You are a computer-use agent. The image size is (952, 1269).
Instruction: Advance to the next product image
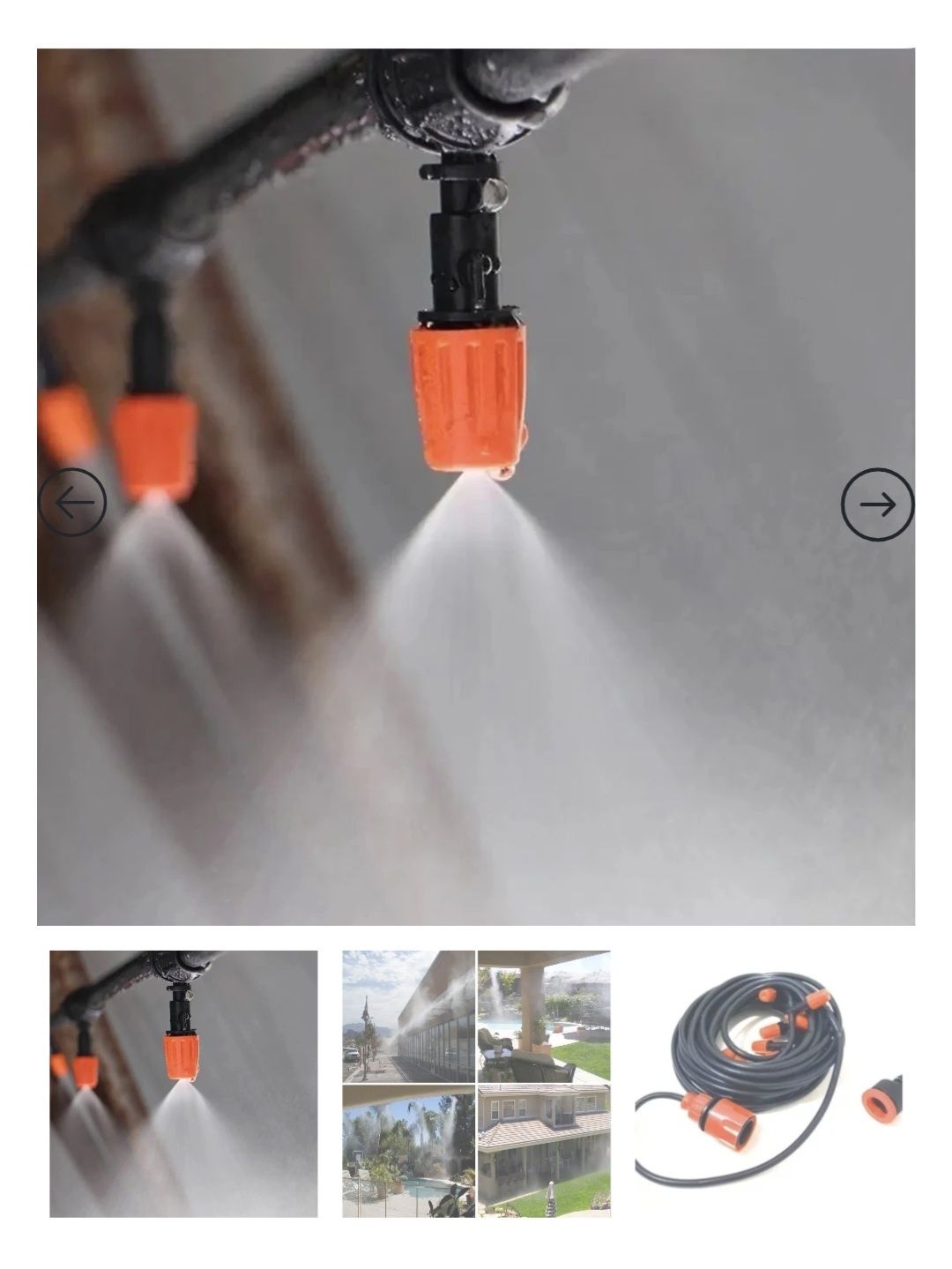[877, 504]
